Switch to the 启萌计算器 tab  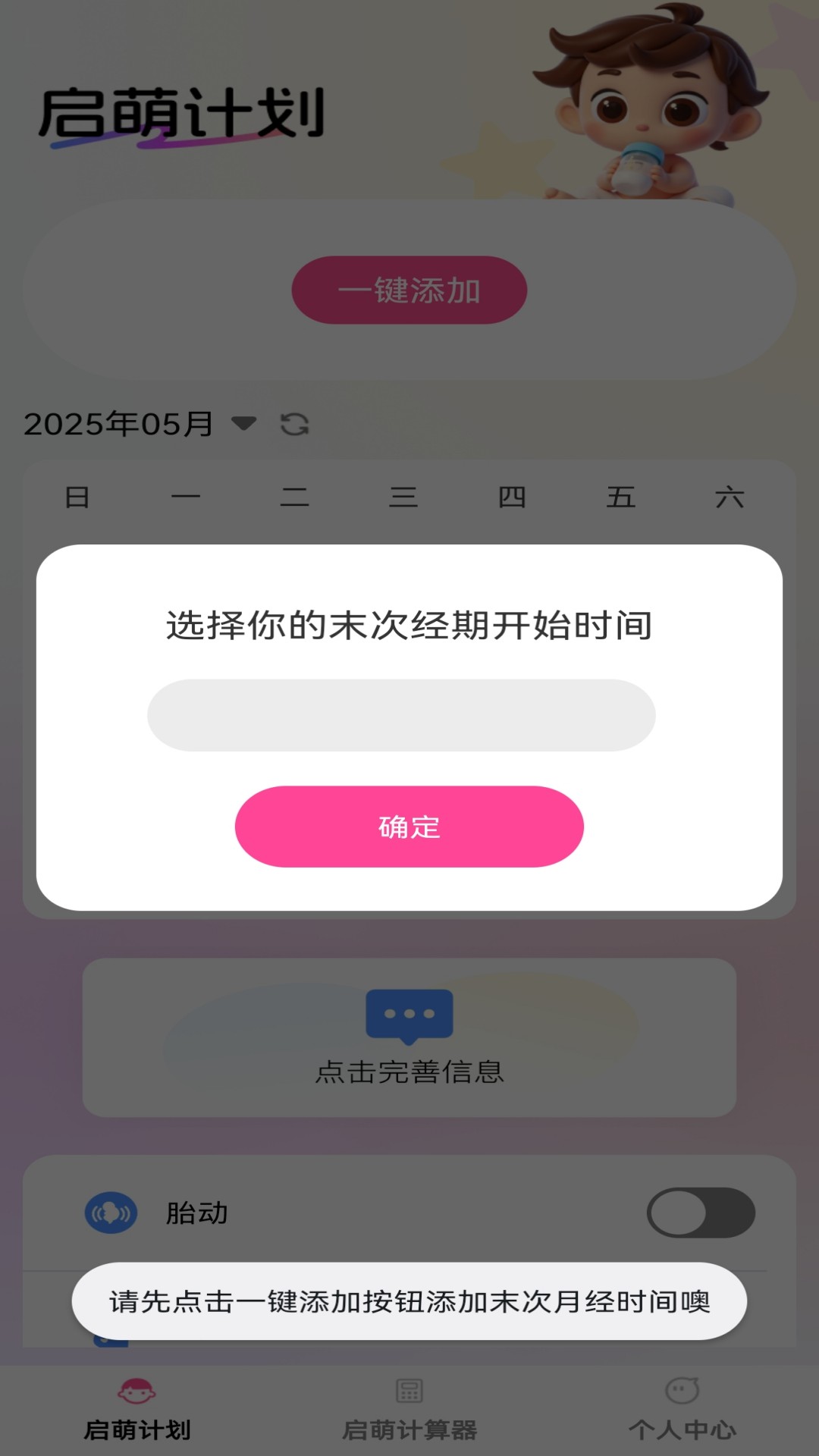(409, 1409)
